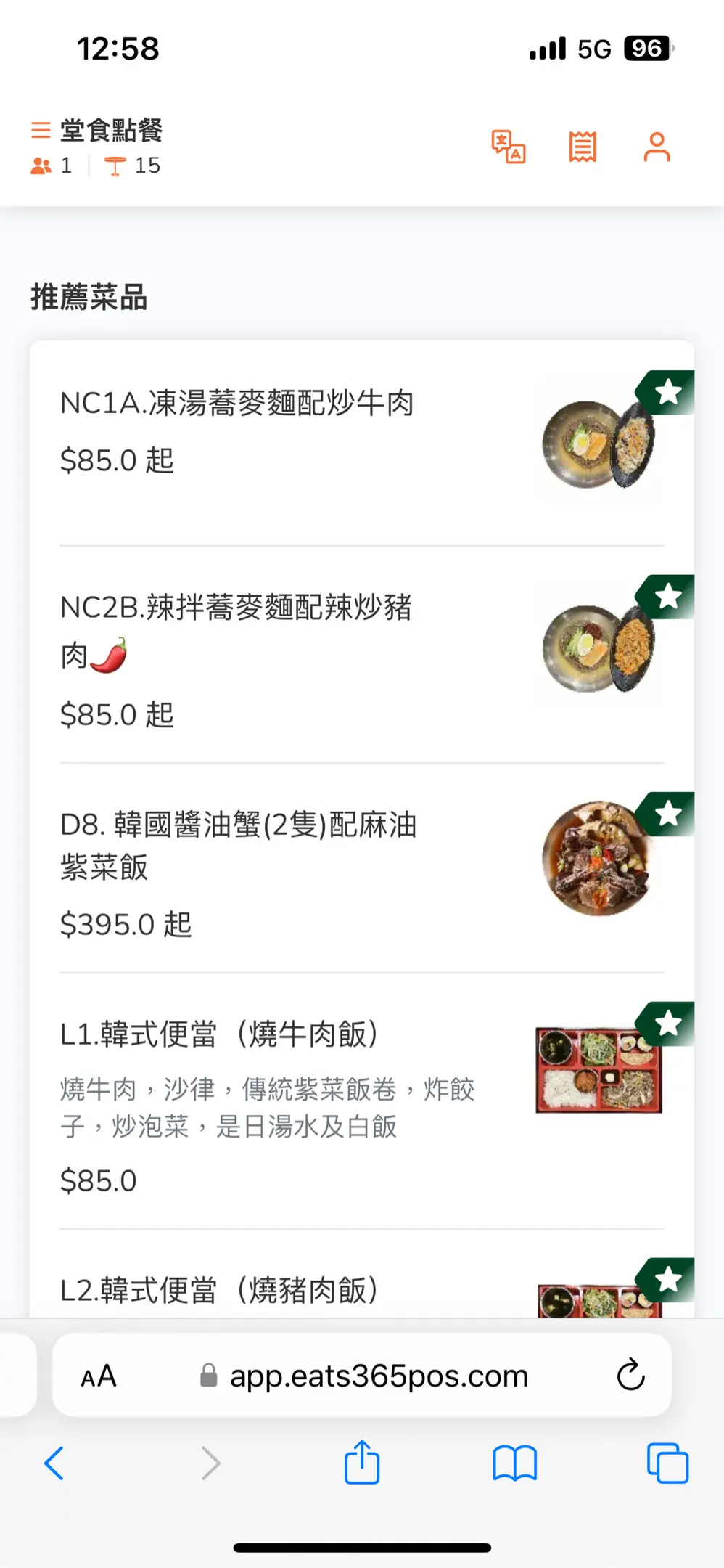Open the AA reader options
The height and width of the screenshot is (1568, 724).
99,1376
